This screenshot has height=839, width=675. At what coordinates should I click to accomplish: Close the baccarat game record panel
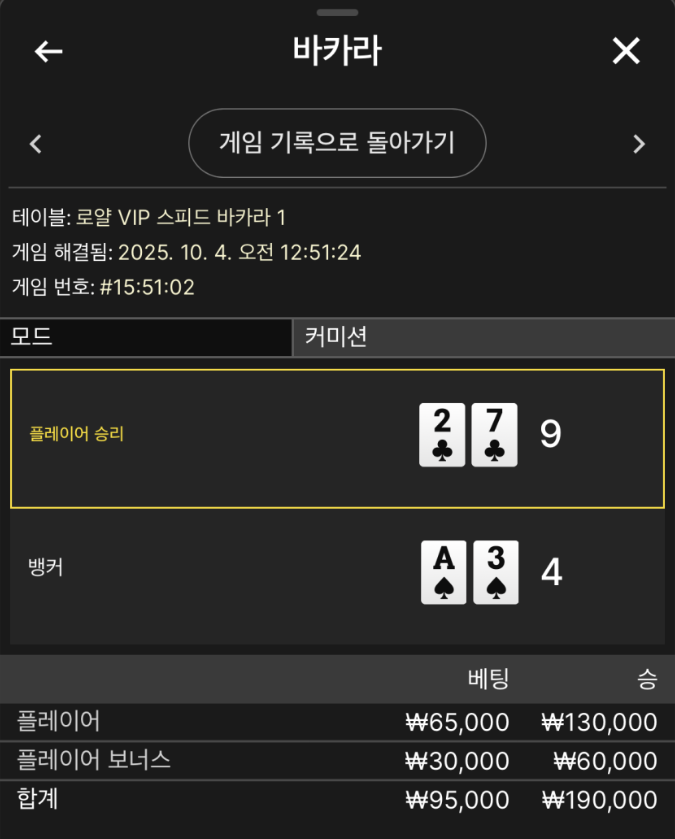[626, 51]
